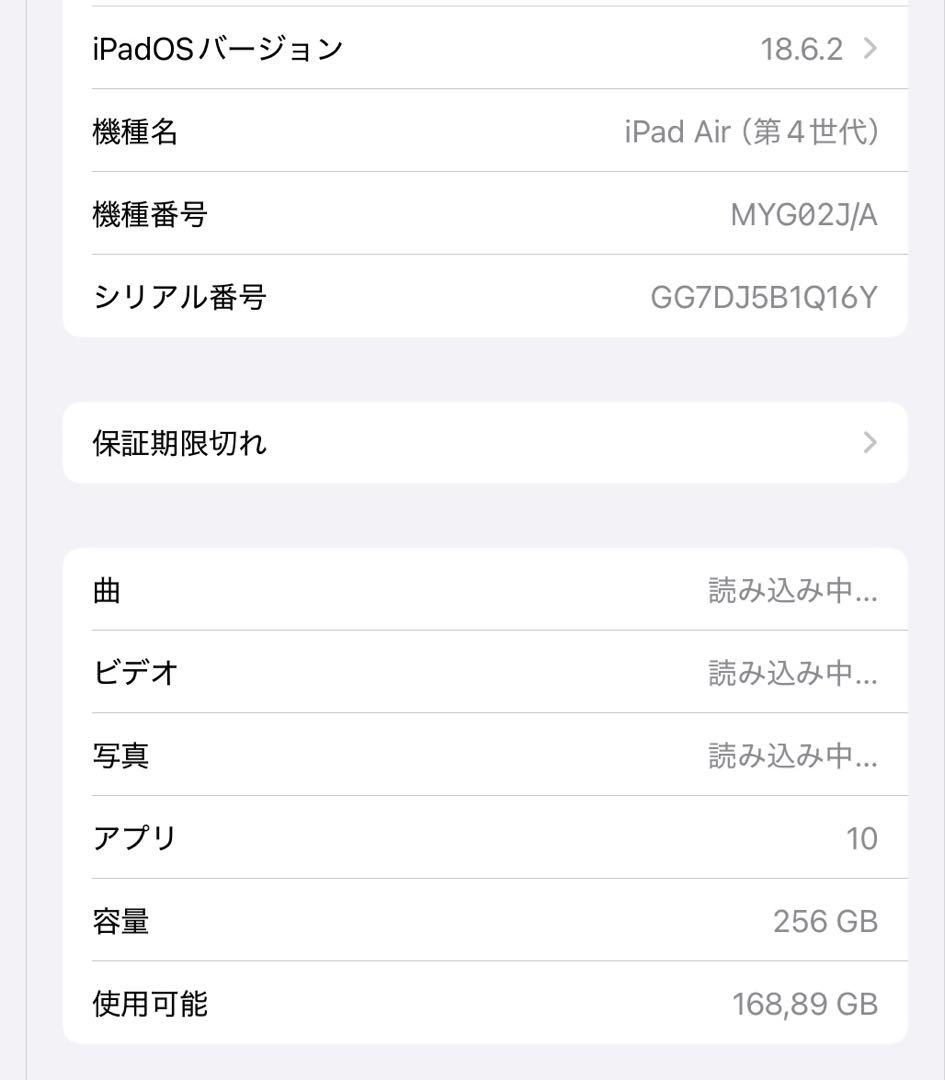Tap the 使用可能 available storage row
Image resolution: width=945 pixels, height=1080 pixels.
point(470,1004)
